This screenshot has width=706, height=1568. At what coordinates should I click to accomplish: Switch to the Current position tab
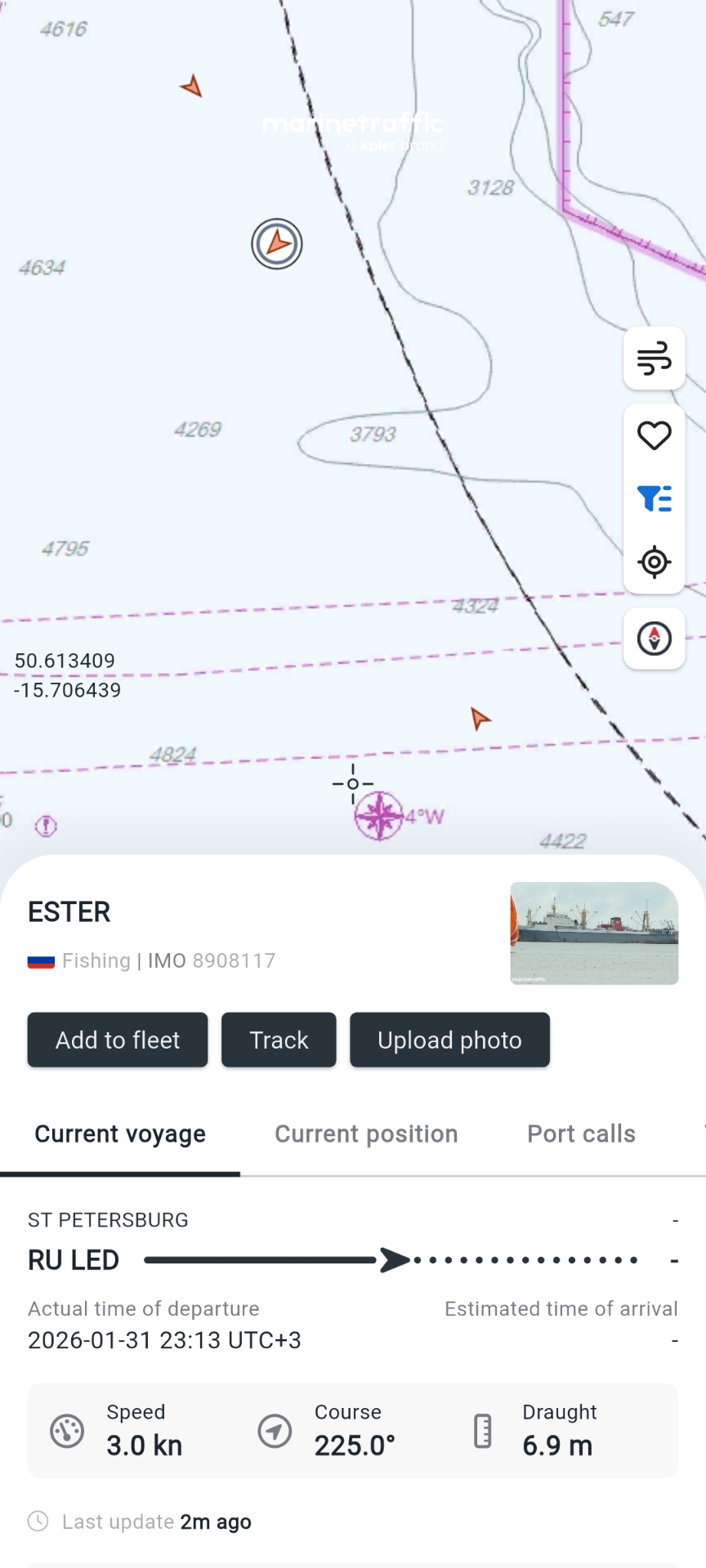[x=366, y=1134]
